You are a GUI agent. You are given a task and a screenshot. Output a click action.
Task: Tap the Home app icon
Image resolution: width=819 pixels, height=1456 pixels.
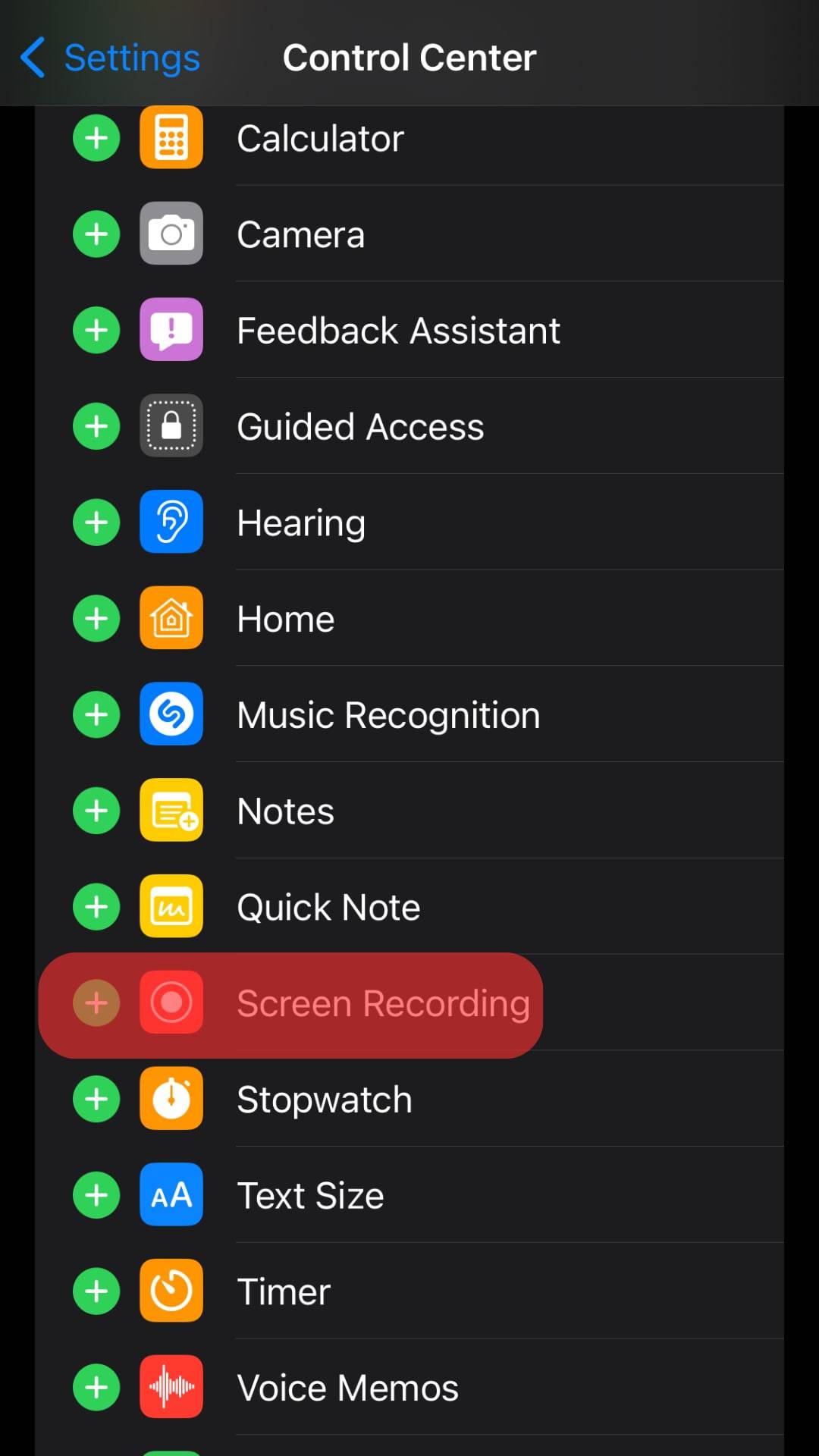[171, 618]
